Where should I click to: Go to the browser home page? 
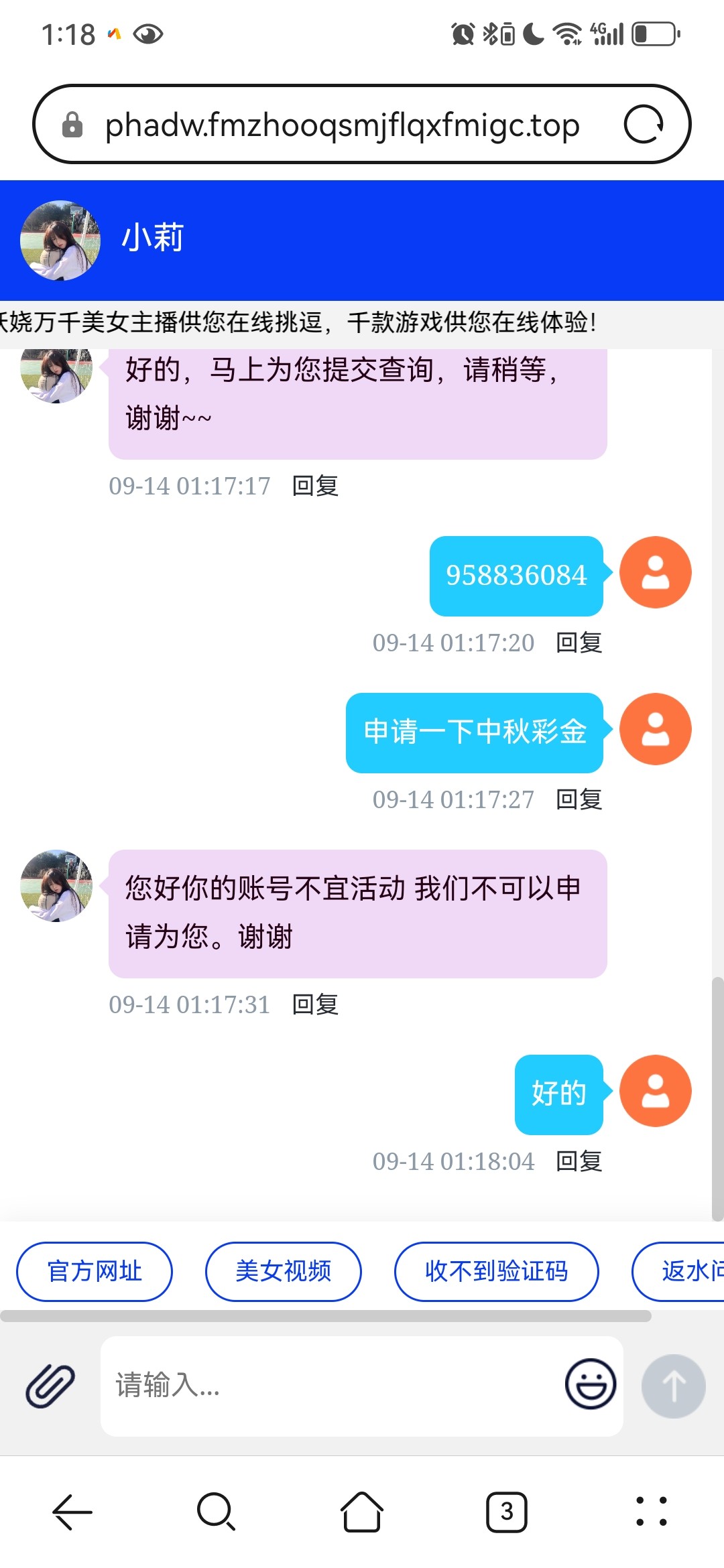pos(362,1512)
